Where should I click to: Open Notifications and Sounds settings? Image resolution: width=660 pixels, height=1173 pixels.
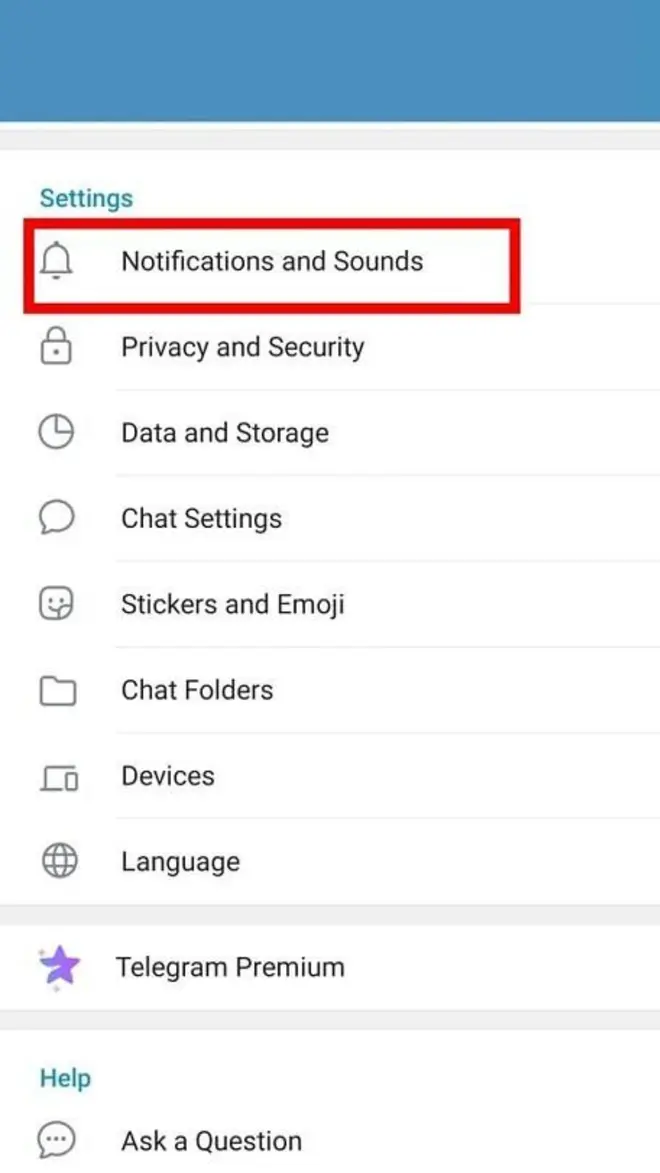[330, 262]
